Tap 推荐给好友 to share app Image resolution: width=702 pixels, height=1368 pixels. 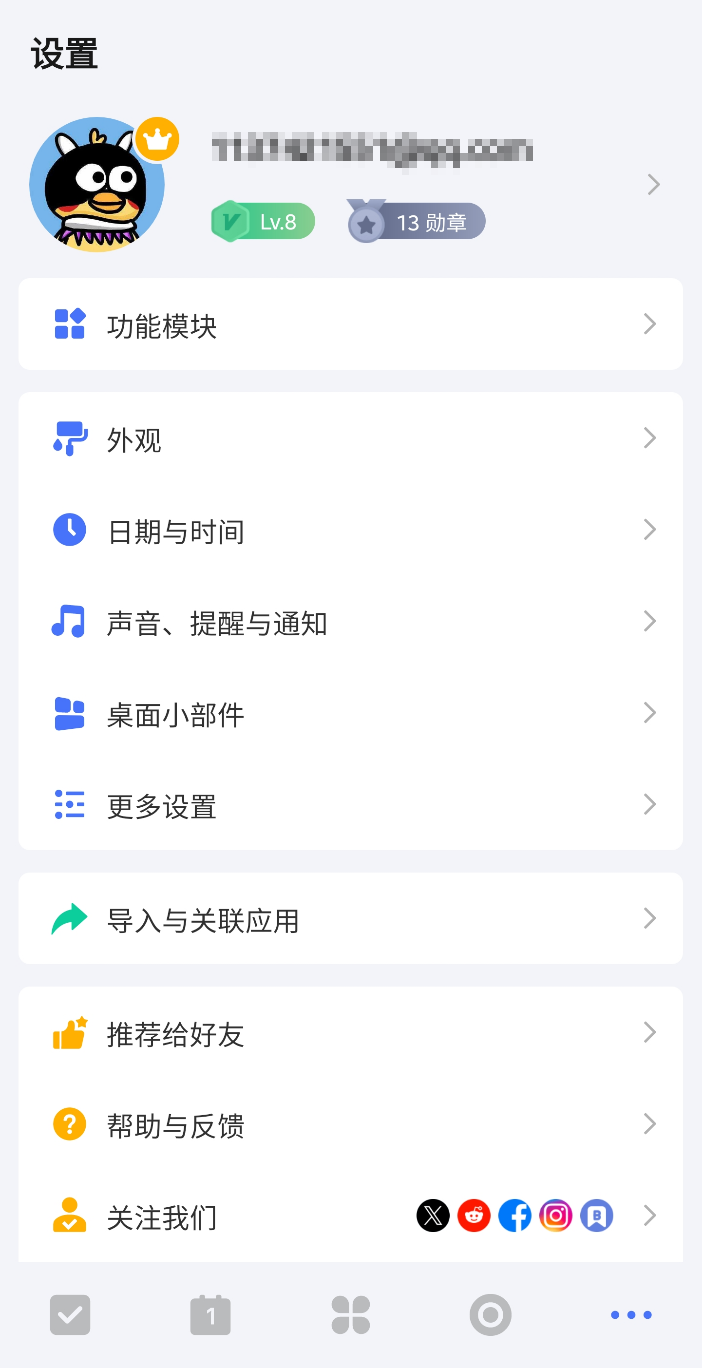click(x=350, y=1034)
